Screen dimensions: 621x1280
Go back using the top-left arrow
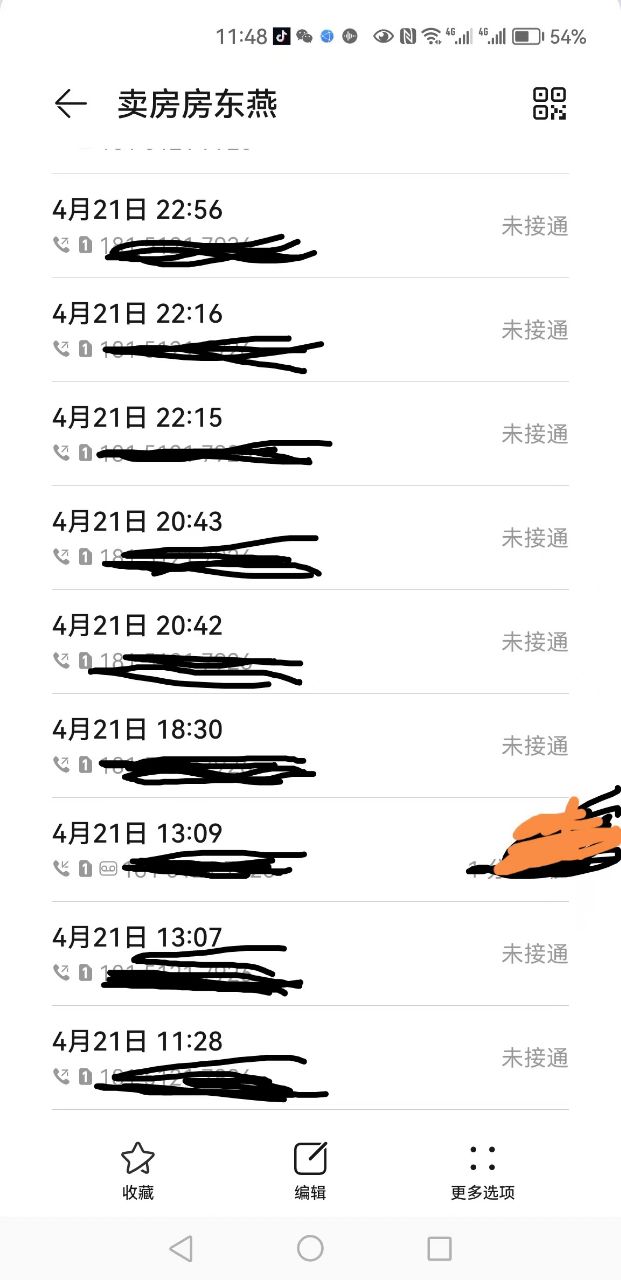70,104
